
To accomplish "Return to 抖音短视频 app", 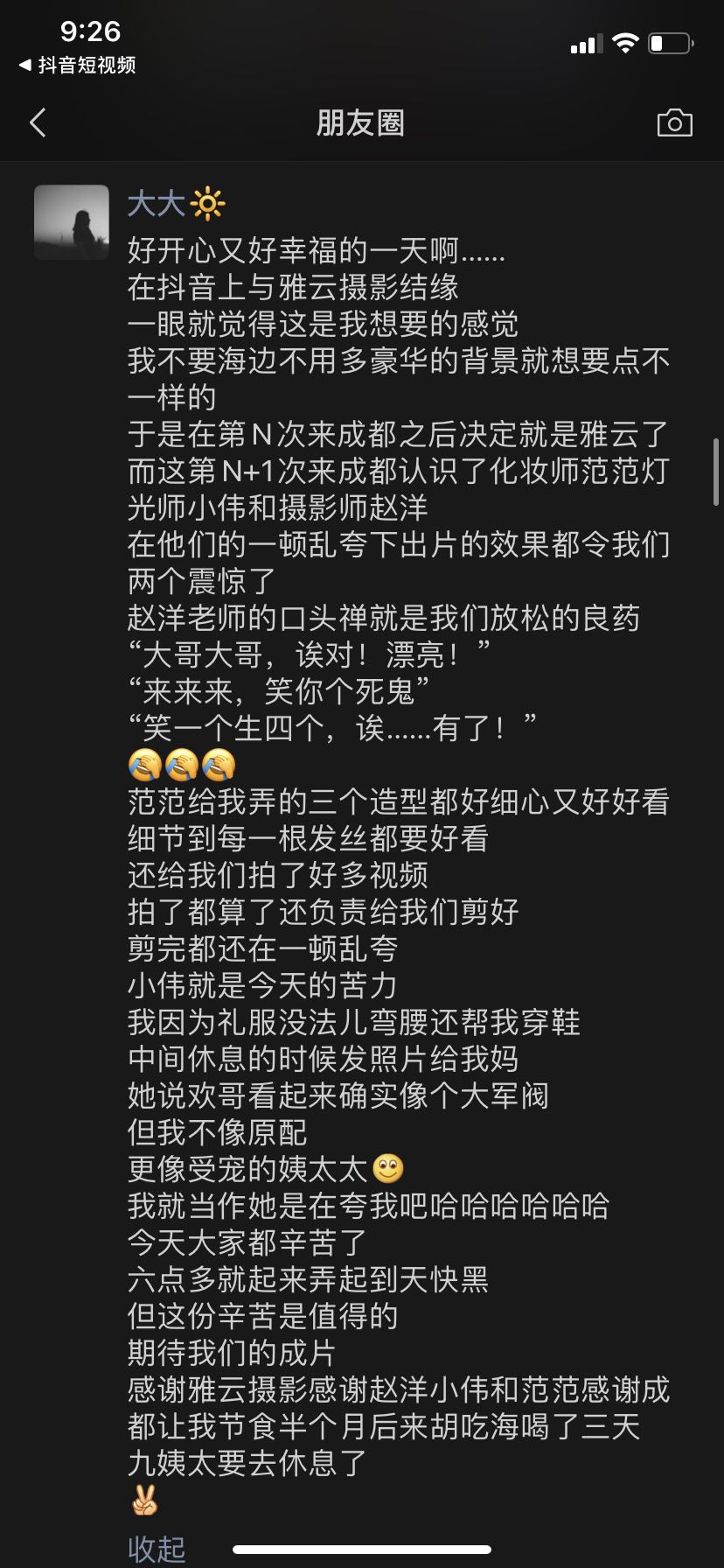I will point(77,65).
